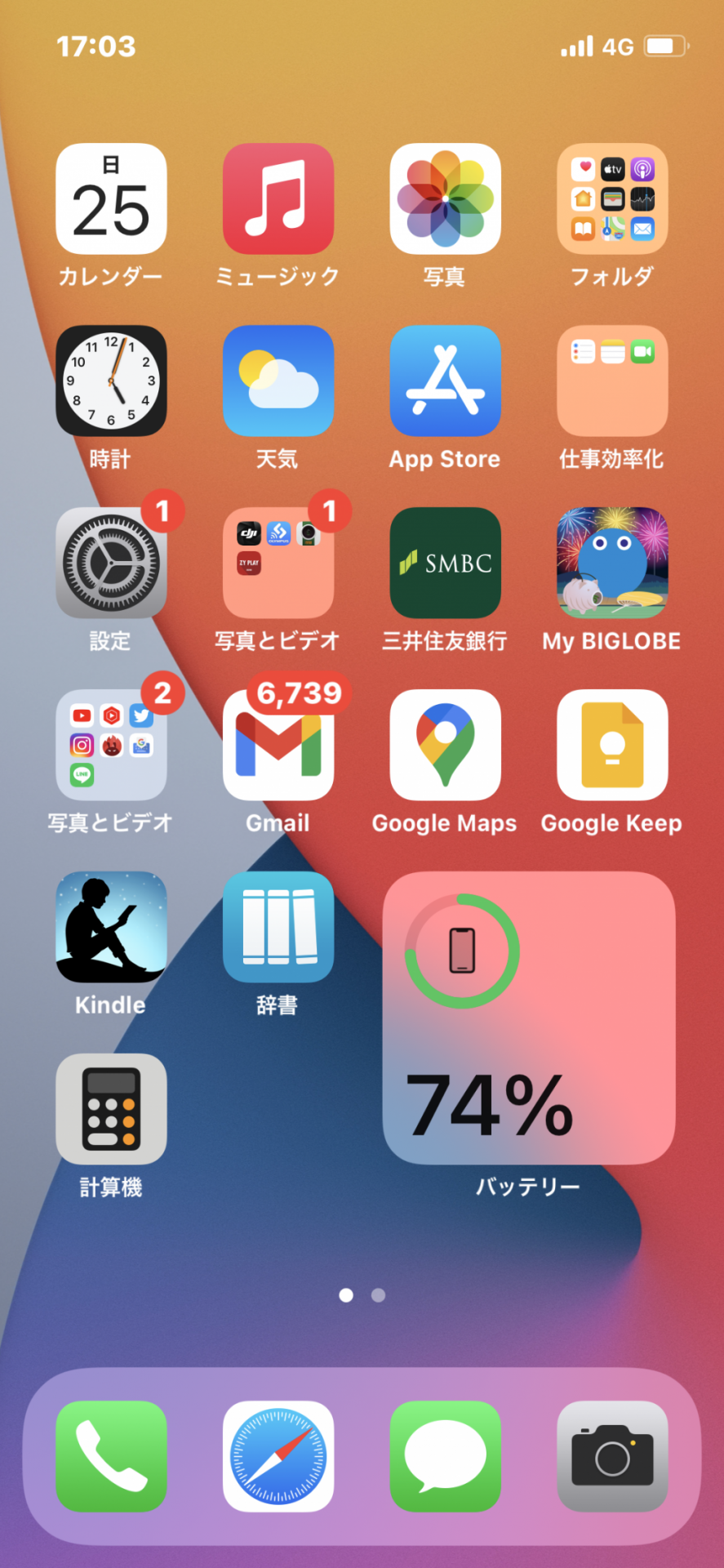Image resolution: width=724 pixels, height=1568 pixels.
Task: Open the My BIGLOBE app
Action: coord(613,563)
